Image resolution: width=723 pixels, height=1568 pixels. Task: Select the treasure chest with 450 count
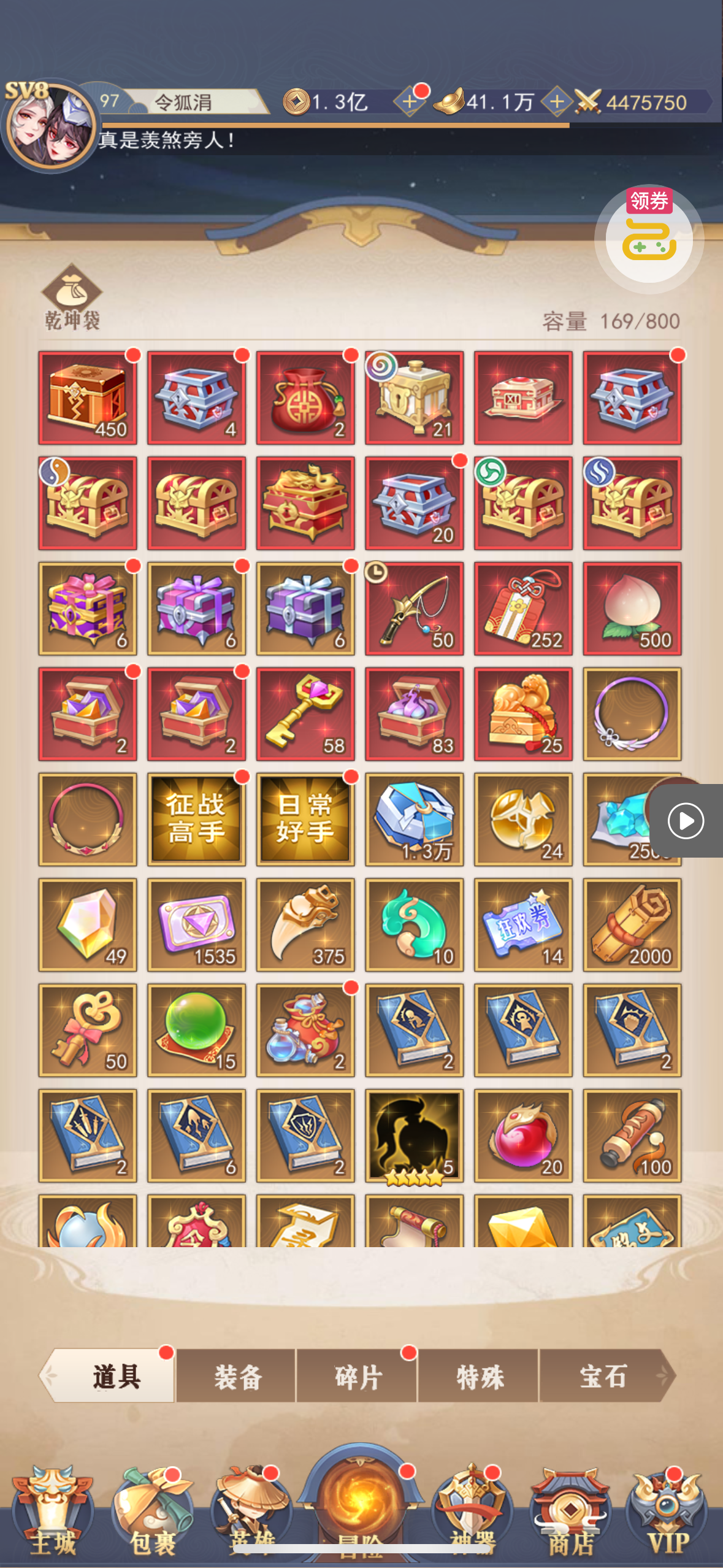click(88, 398)
